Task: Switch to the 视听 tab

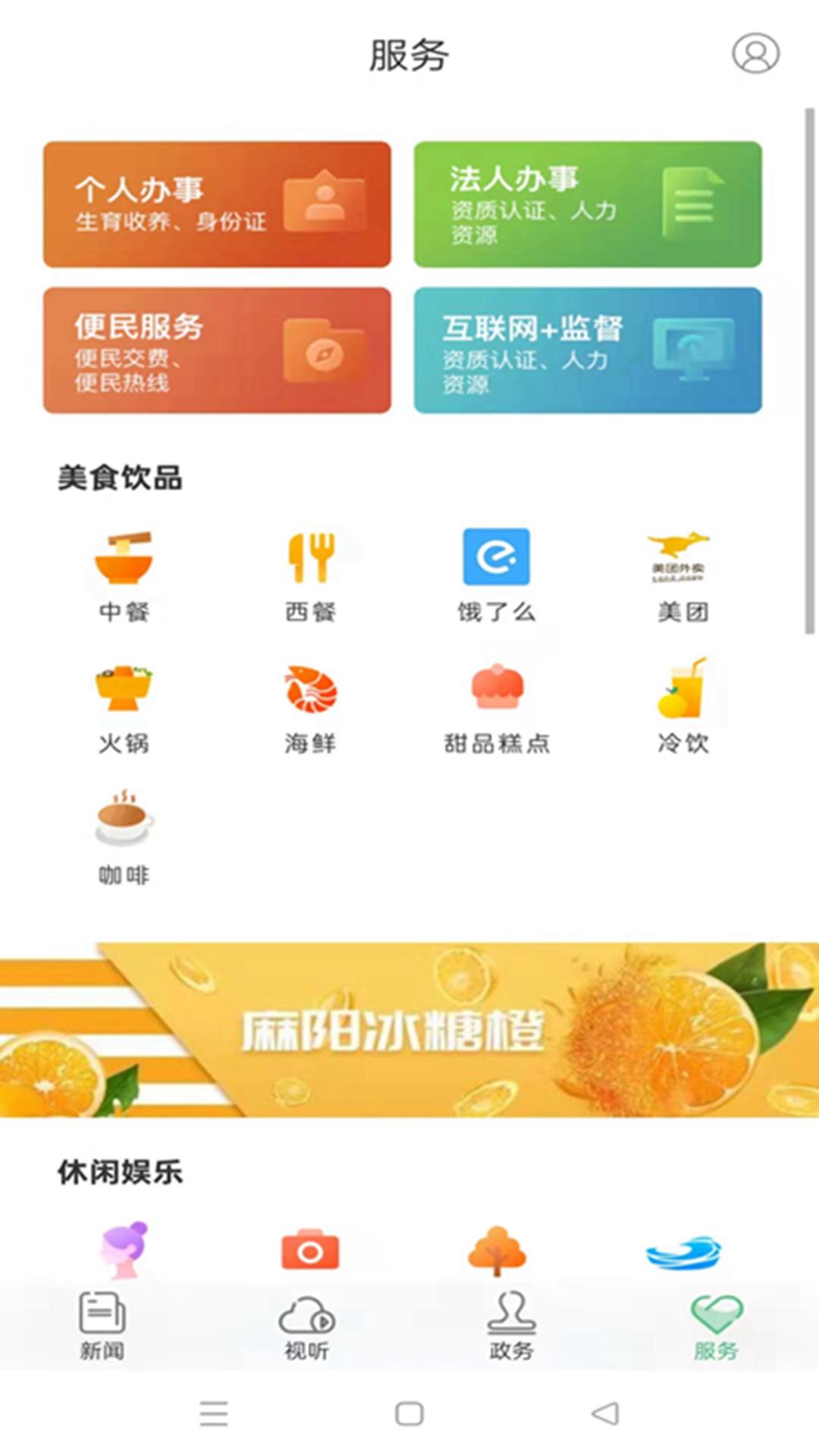Action: coord(307,1326)
